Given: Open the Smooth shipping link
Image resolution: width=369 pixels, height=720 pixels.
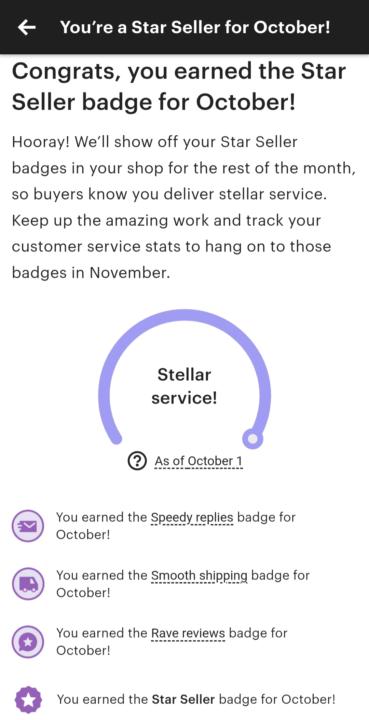Looking at the screenshot, I should click(199, 575).
